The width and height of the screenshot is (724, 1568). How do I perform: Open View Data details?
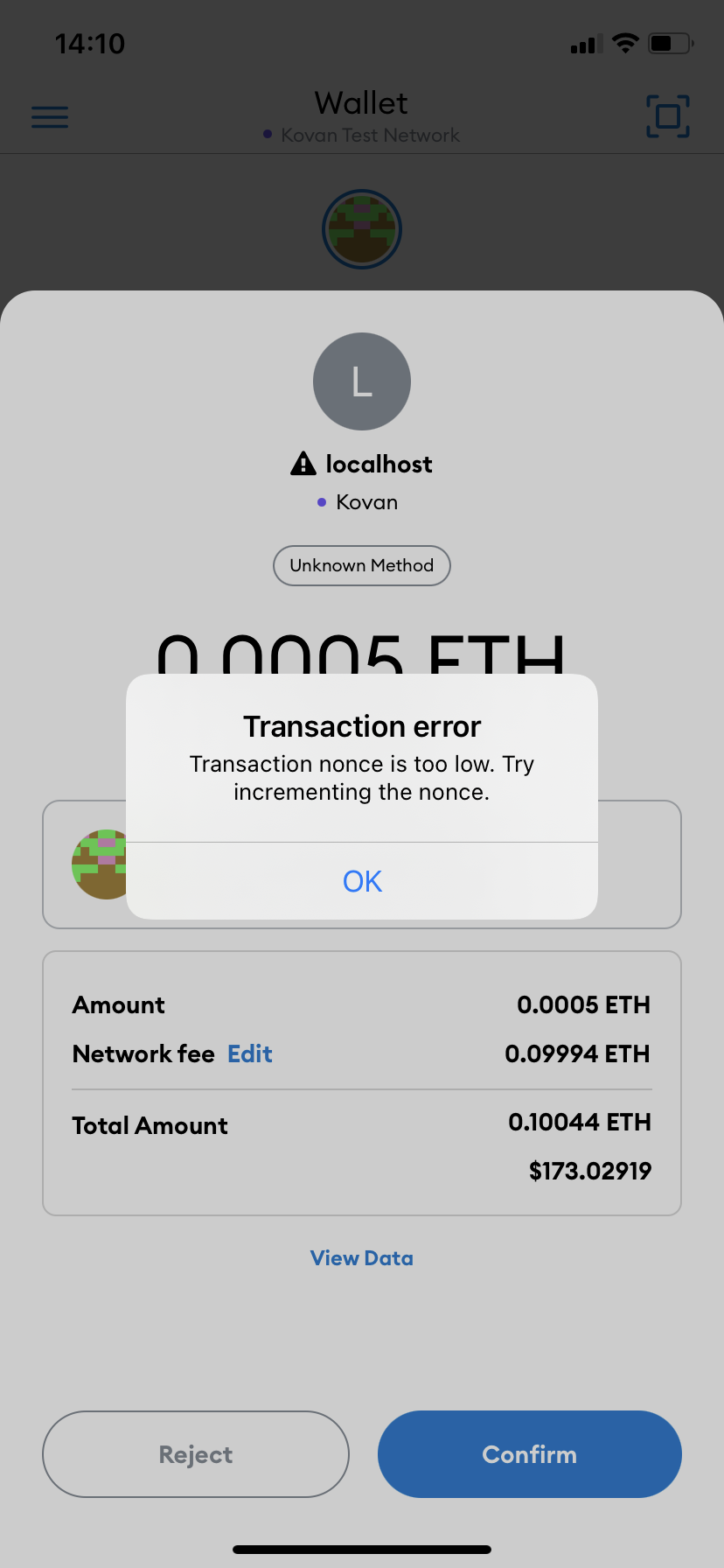(361, 1257)
